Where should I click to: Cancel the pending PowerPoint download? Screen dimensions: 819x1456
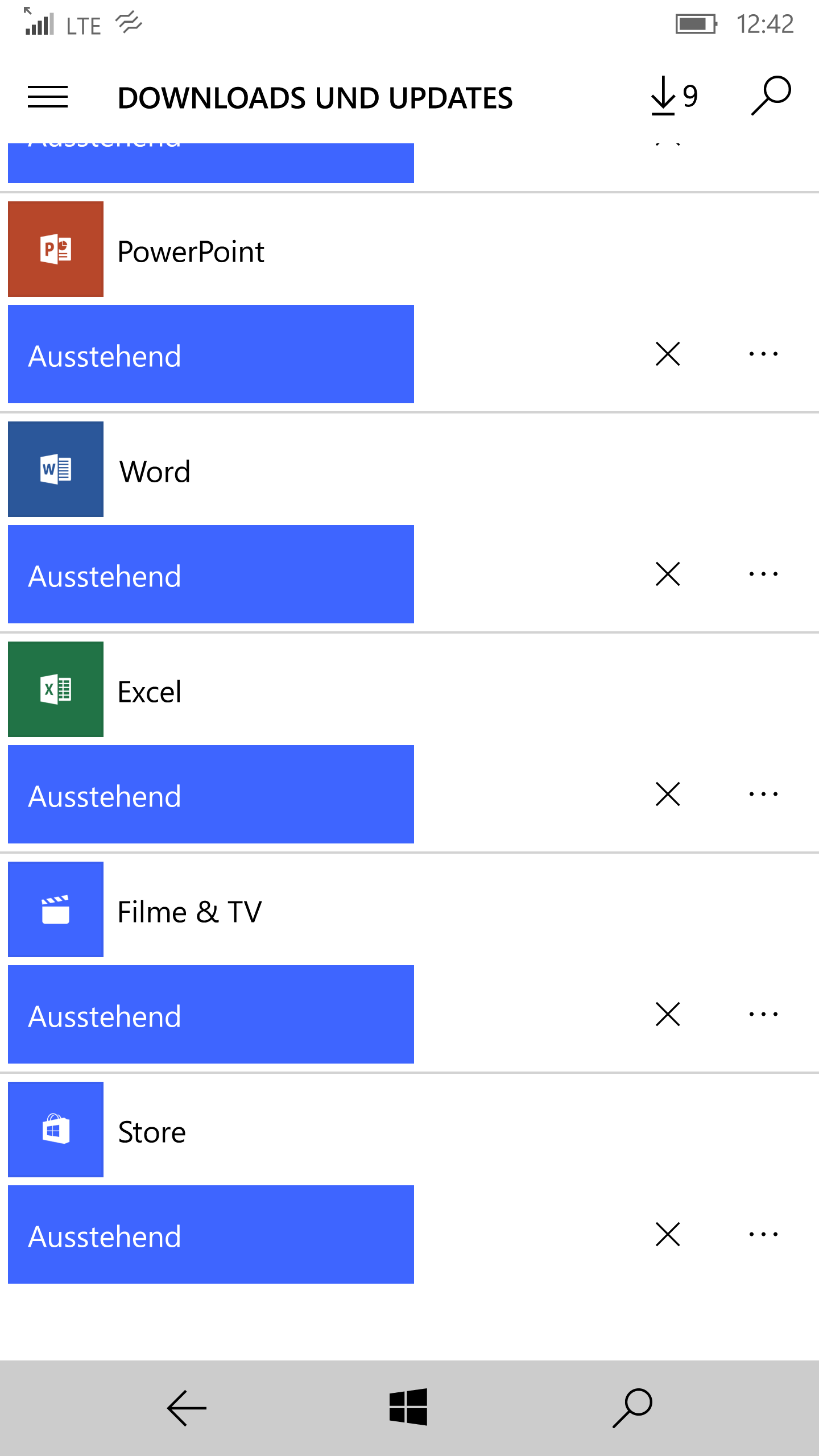pyautogui.click(x=668, y=354)
